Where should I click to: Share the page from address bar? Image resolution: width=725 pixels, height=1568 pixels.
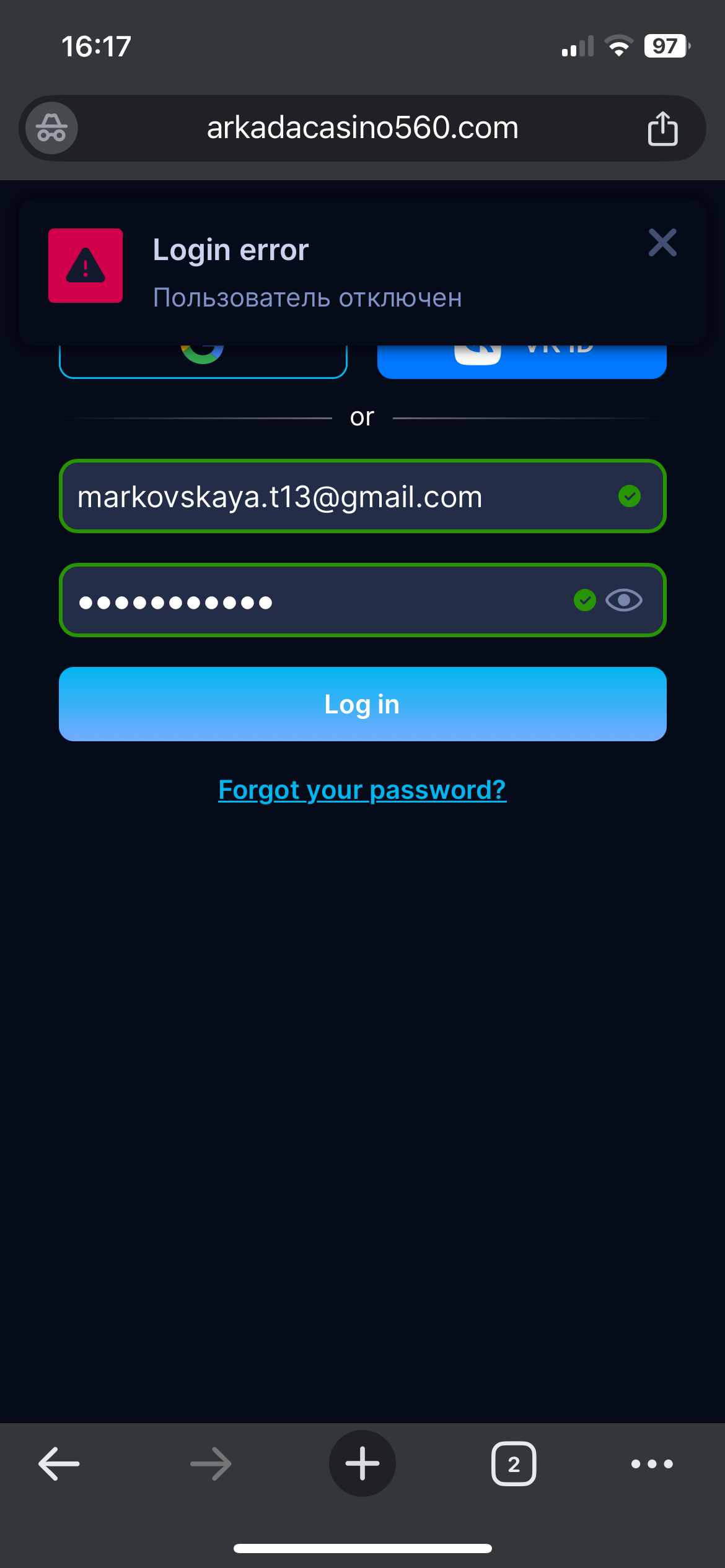pyautogui.click(x=662, y=129)
